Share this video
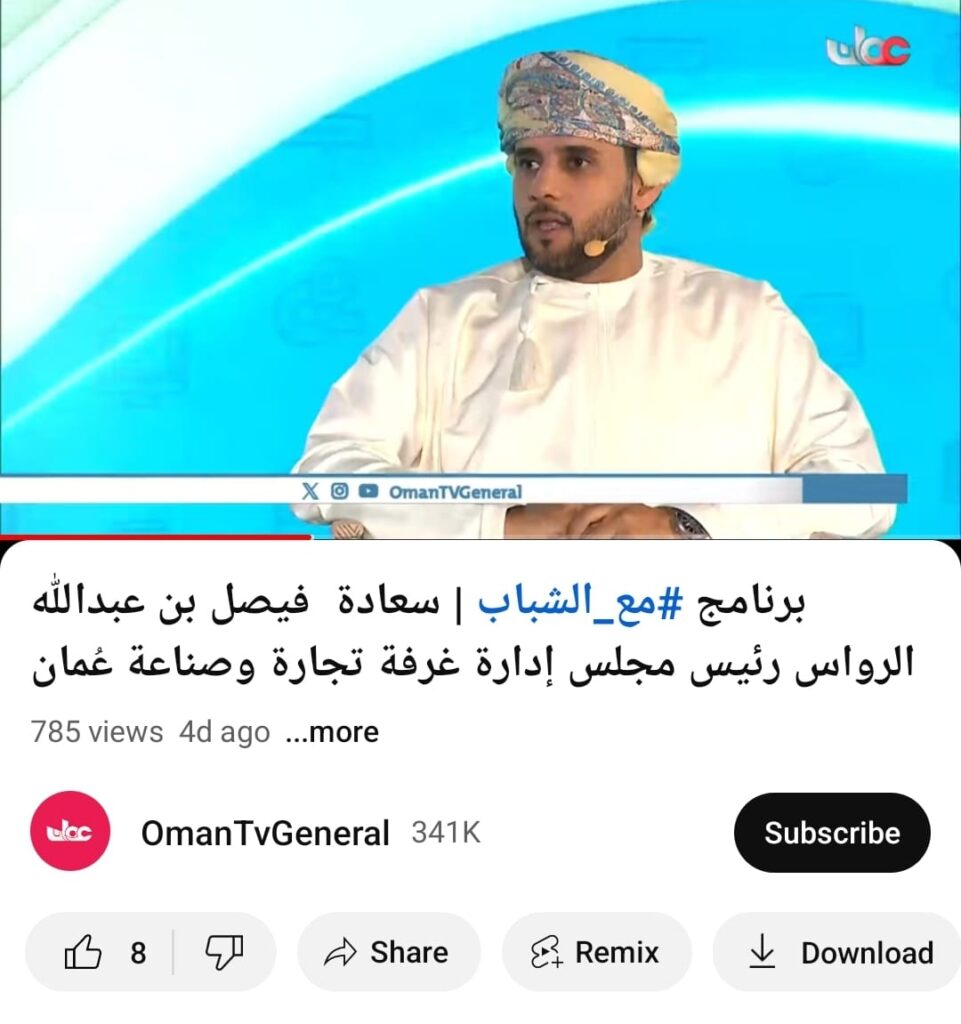Viewport: 961px width, 1024px height. pyautogui.click(x=388, y=953)
